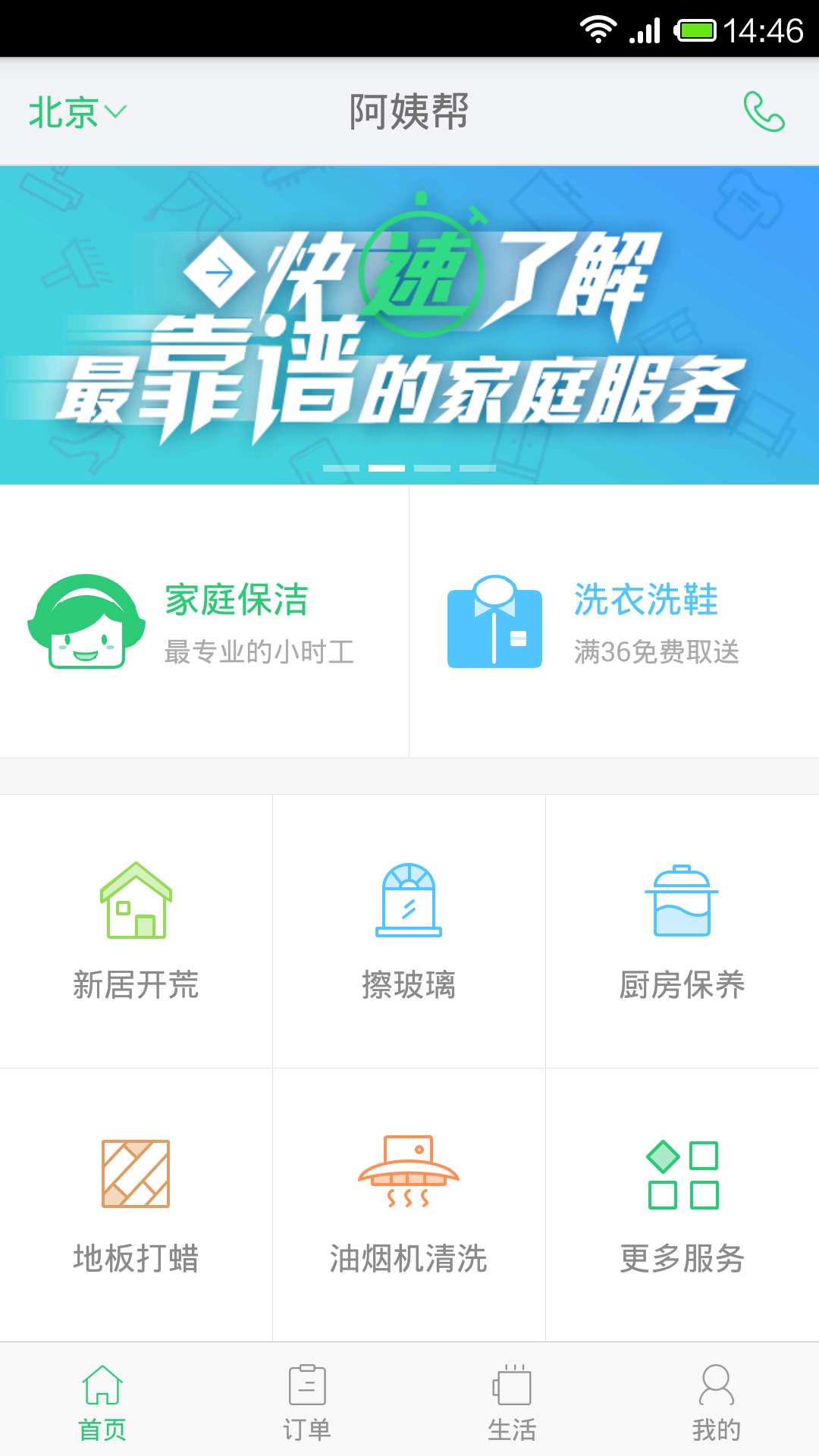The image size is (819, 1456).
Task: Open 地板打蜡 floor waxing
Action: [x=136, y=1204]
